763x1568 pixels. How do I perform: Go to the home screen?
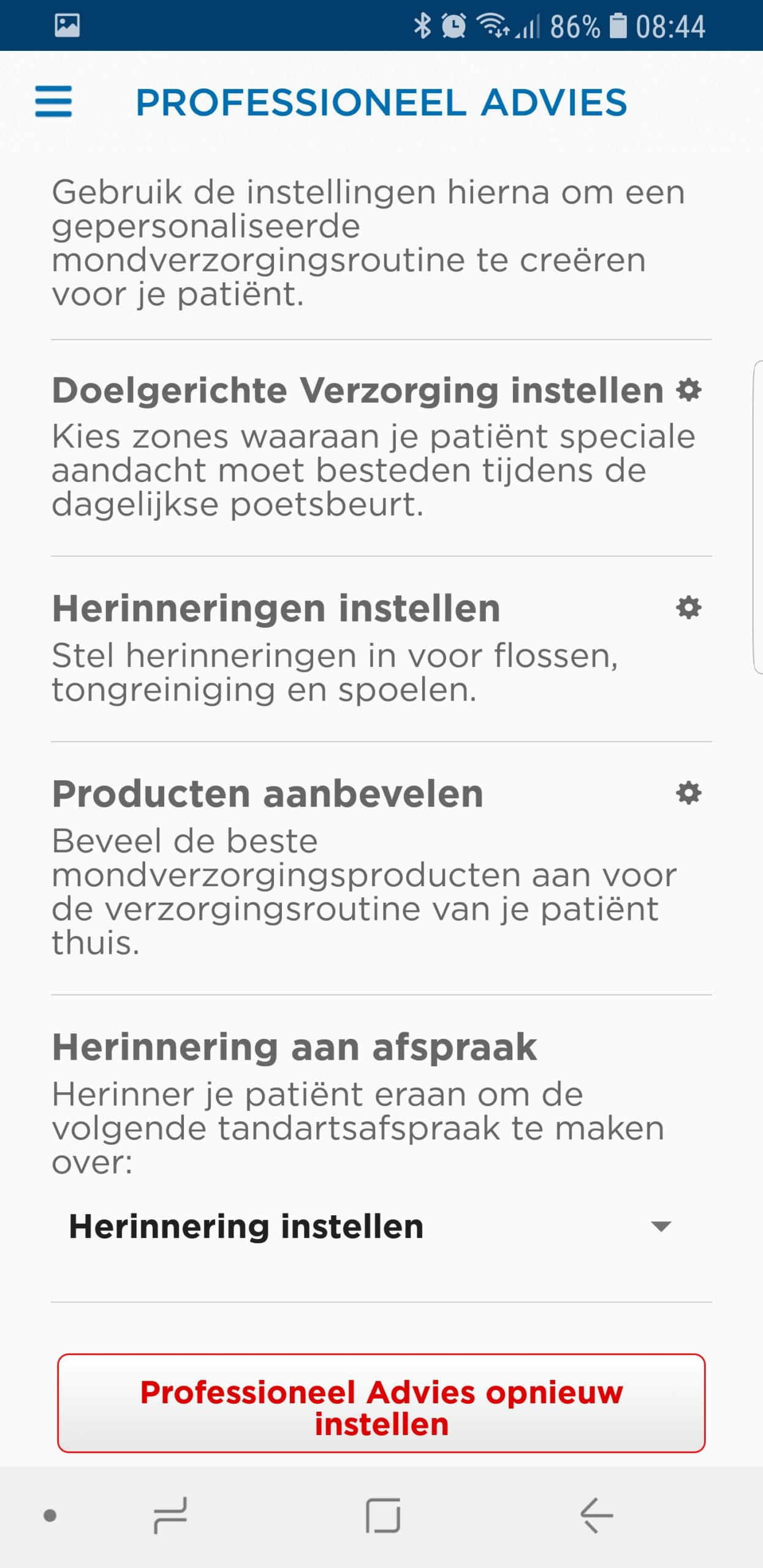click(x=383, y=1516)
